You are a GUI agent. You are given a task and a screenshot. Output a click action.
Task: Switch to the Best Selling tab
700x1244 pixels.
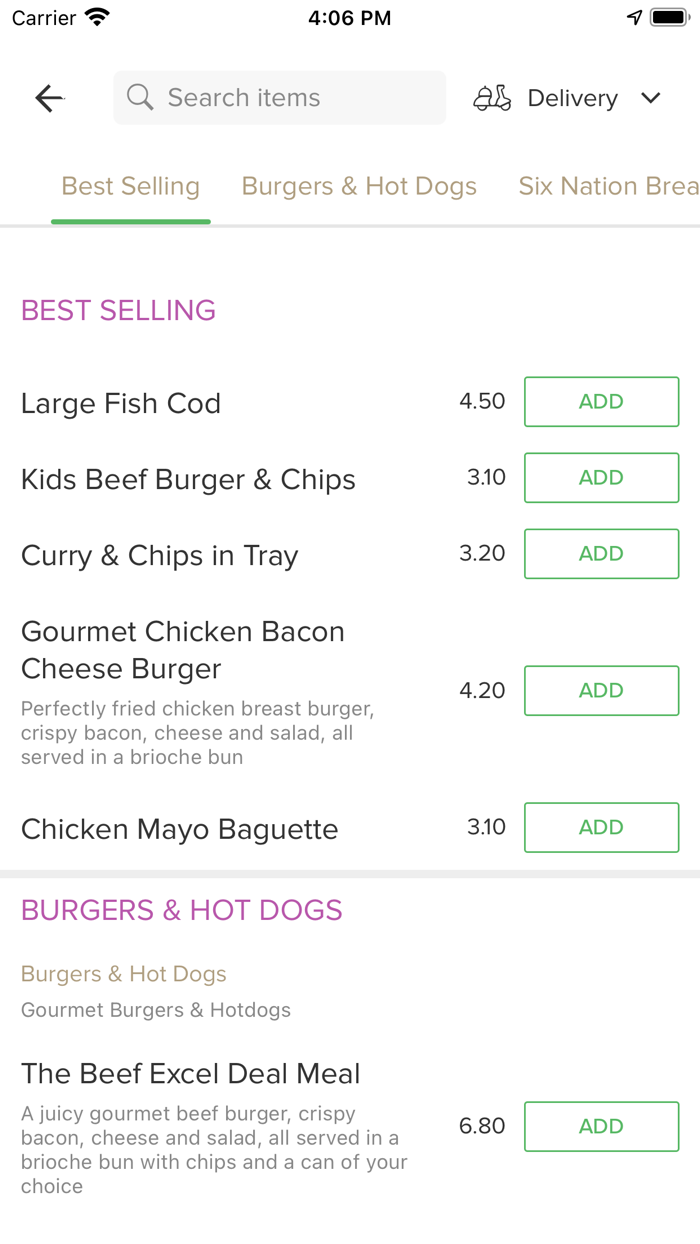pyautogui.click(x=131, y=187)
